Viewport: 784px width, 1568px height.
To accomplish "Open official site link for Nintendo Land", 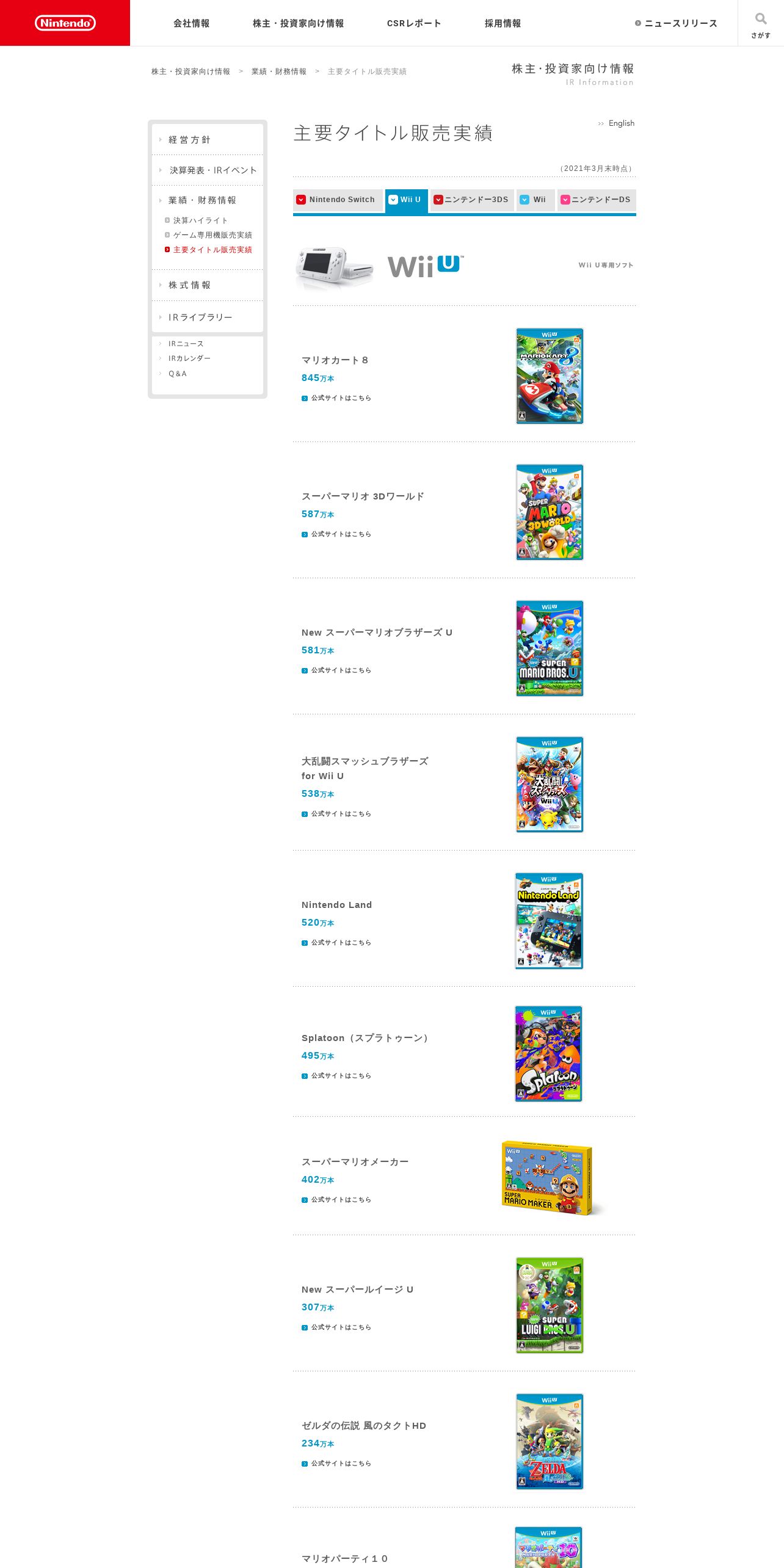I will point(336,943).
